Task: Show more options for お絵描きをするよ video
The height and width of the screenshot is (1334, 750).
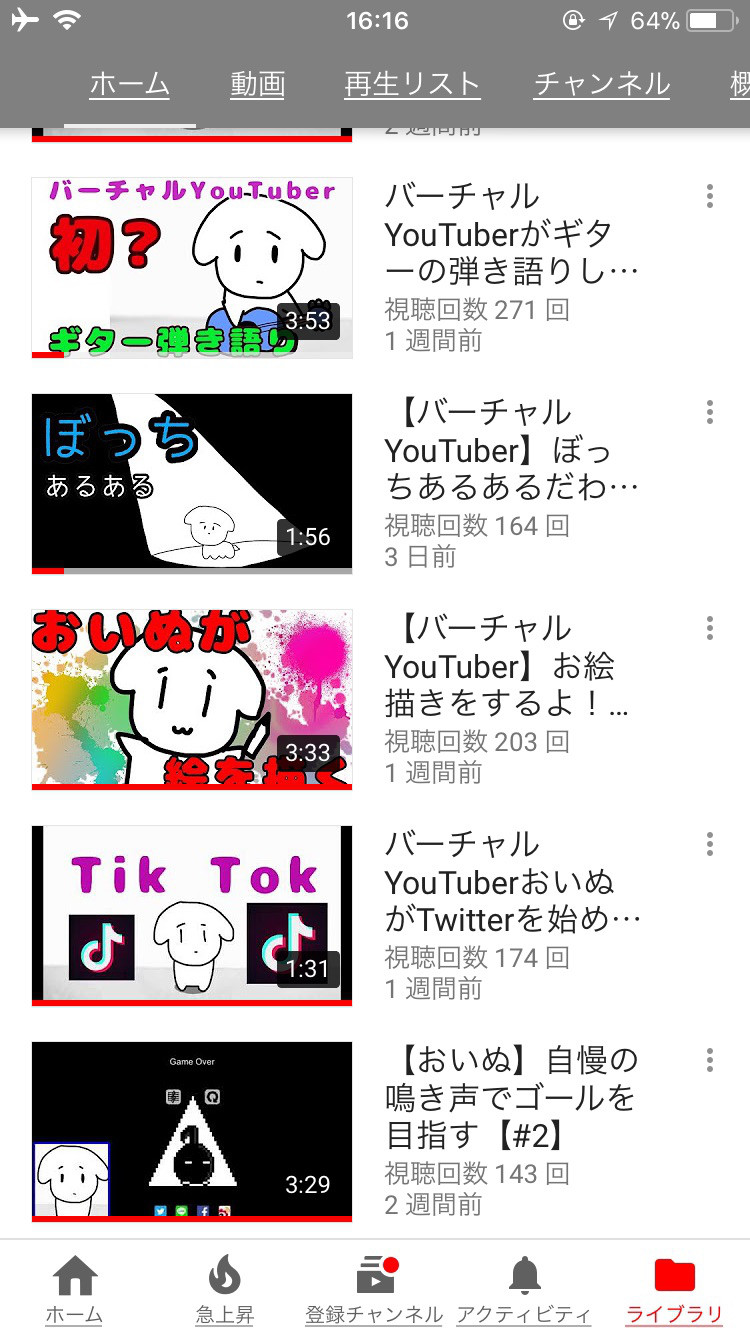Action: click(x=709, y=628)
